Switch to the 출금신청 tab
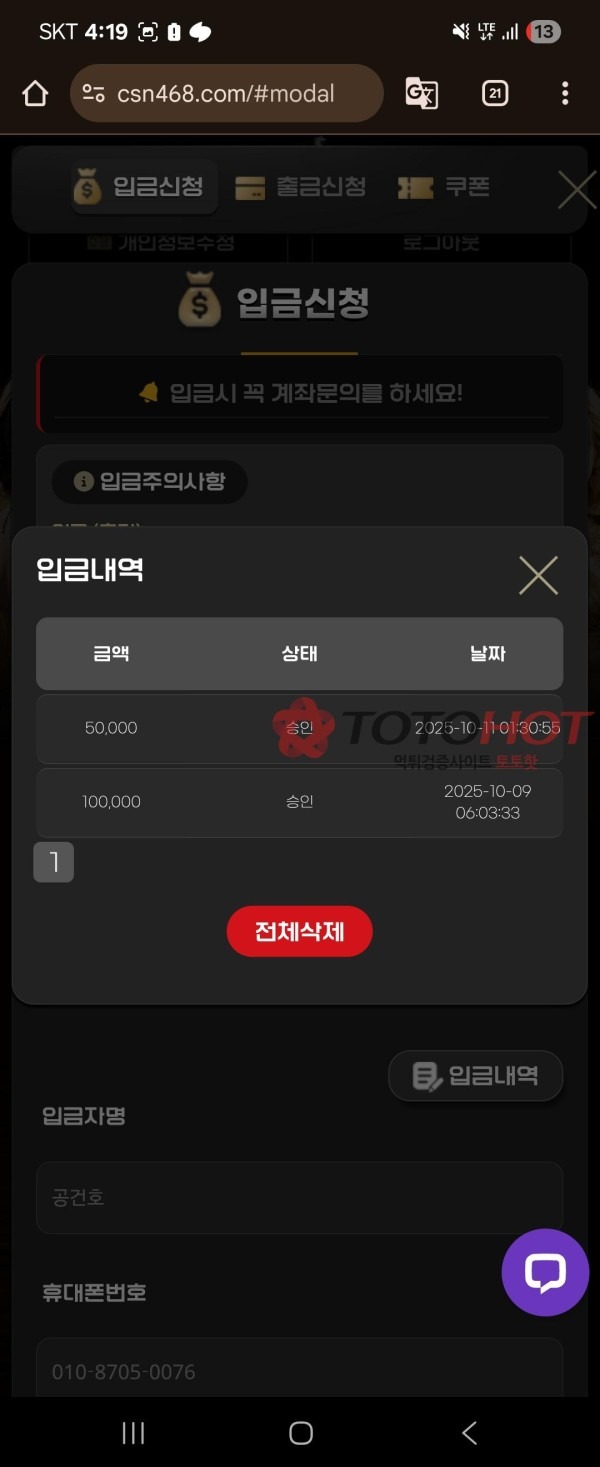The height and width of the screenshot is (1467, 600). click(301, 187)
